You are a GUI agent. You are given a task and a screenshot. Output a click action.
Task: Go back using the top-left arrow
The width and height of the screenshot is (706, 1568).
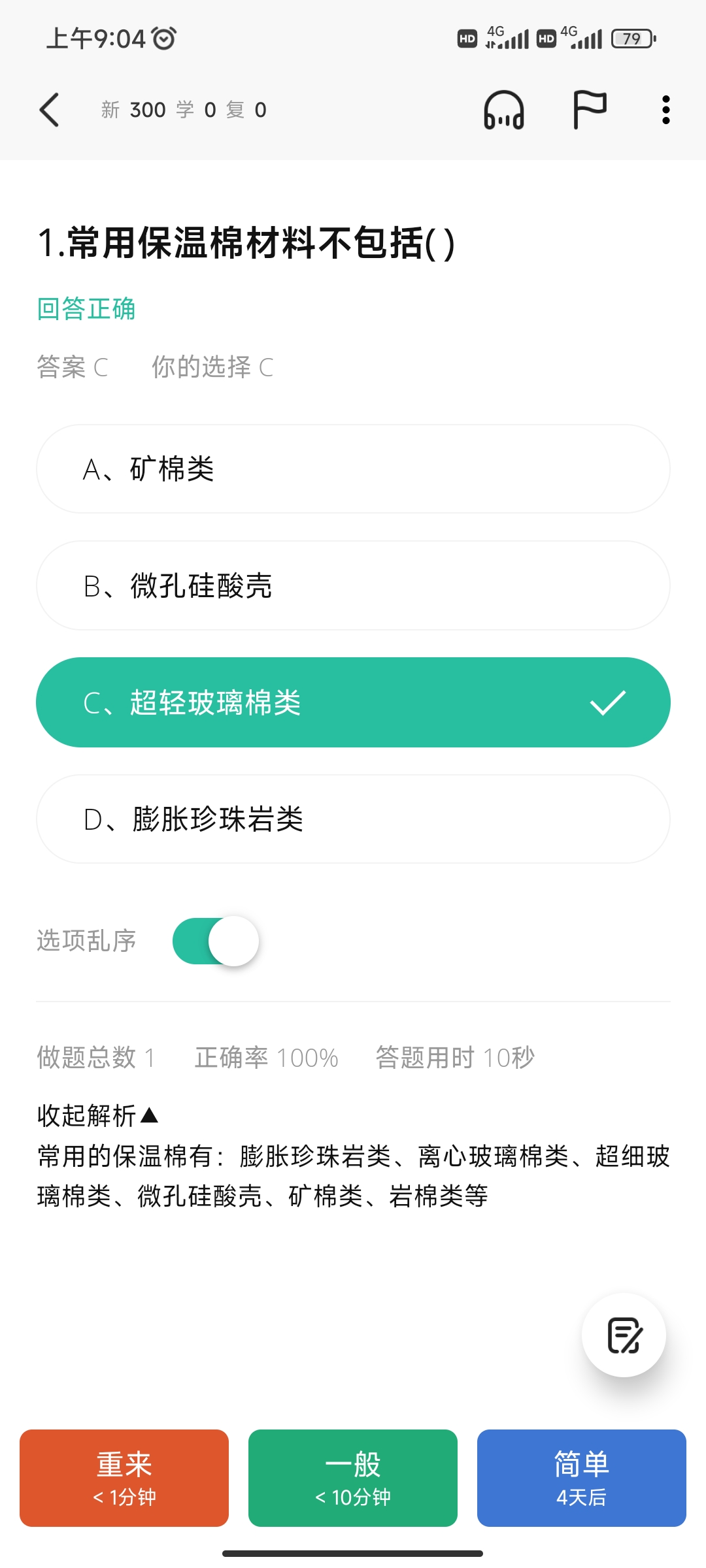point(50,110)
